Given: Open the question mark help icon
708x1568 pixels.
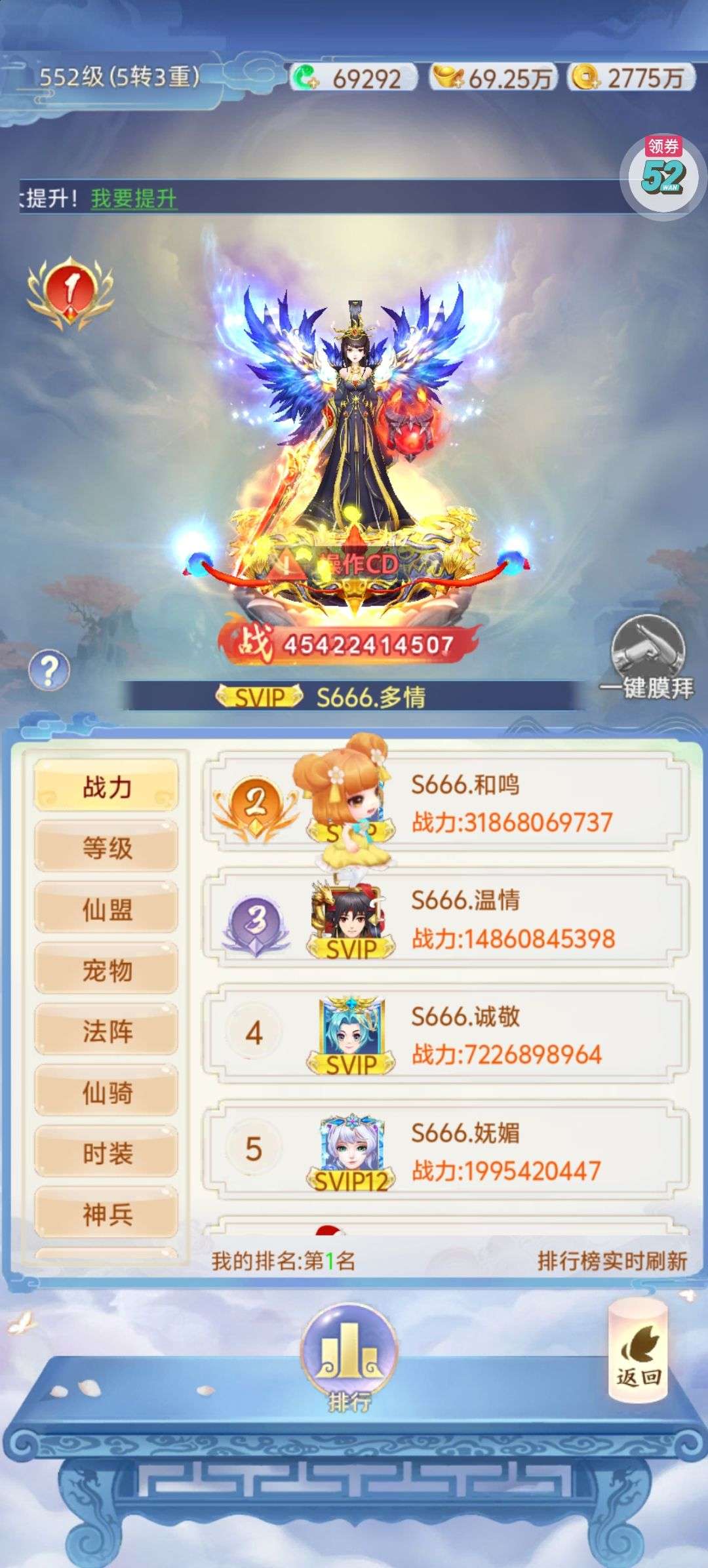Looking at the screenshot, I should point(49,670).
